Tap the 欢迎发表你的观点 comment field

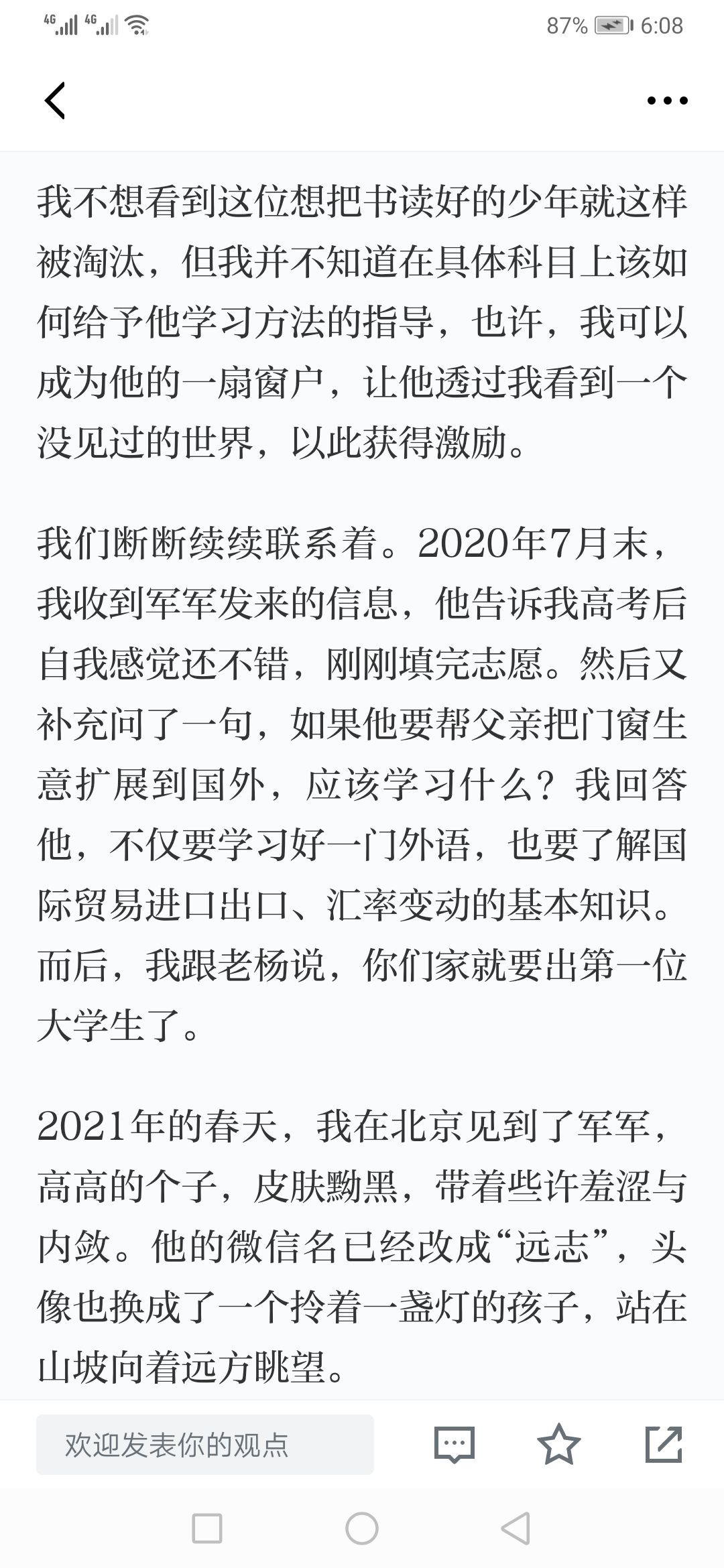coord(205,1445)
